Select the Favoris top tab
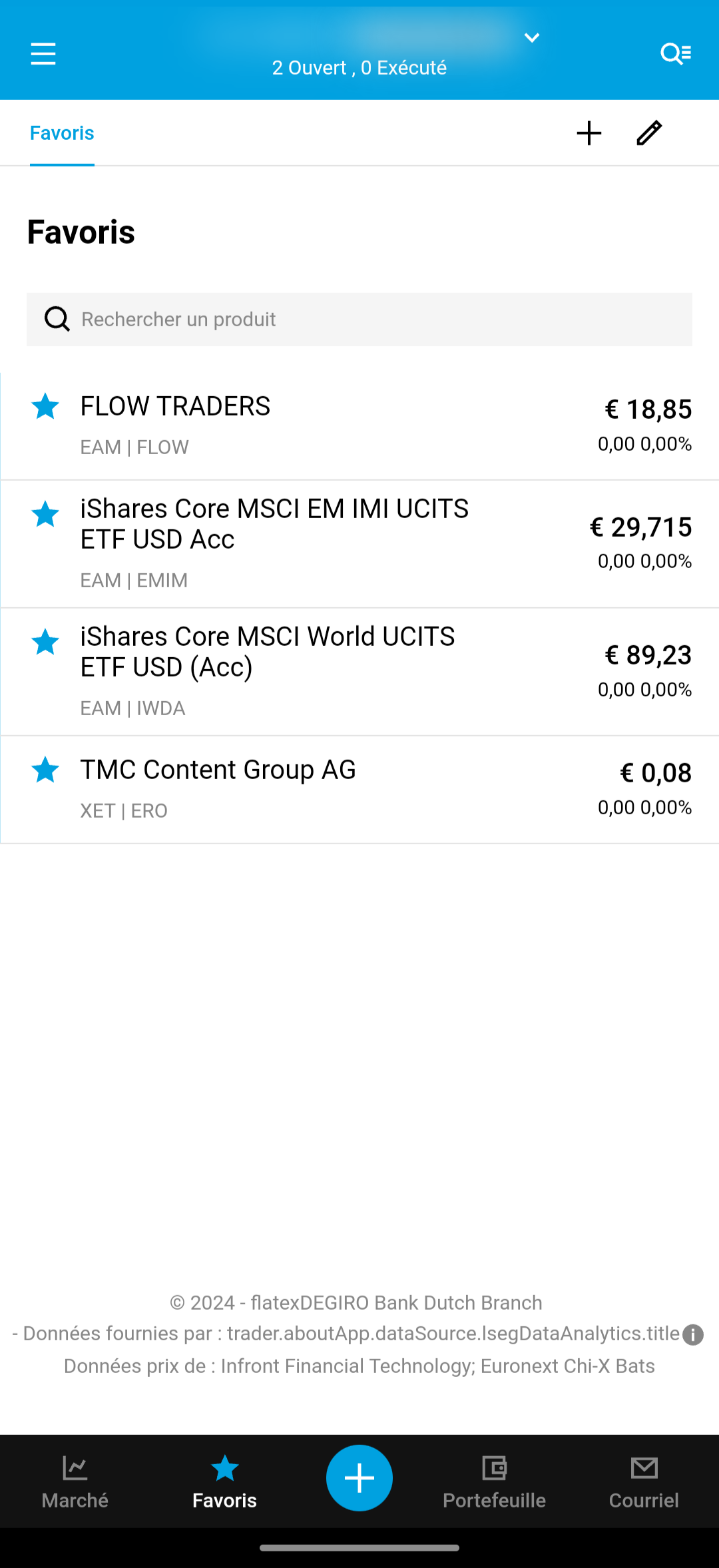The width and height of the screenshot is (719, 1568). tap(62, 133)
